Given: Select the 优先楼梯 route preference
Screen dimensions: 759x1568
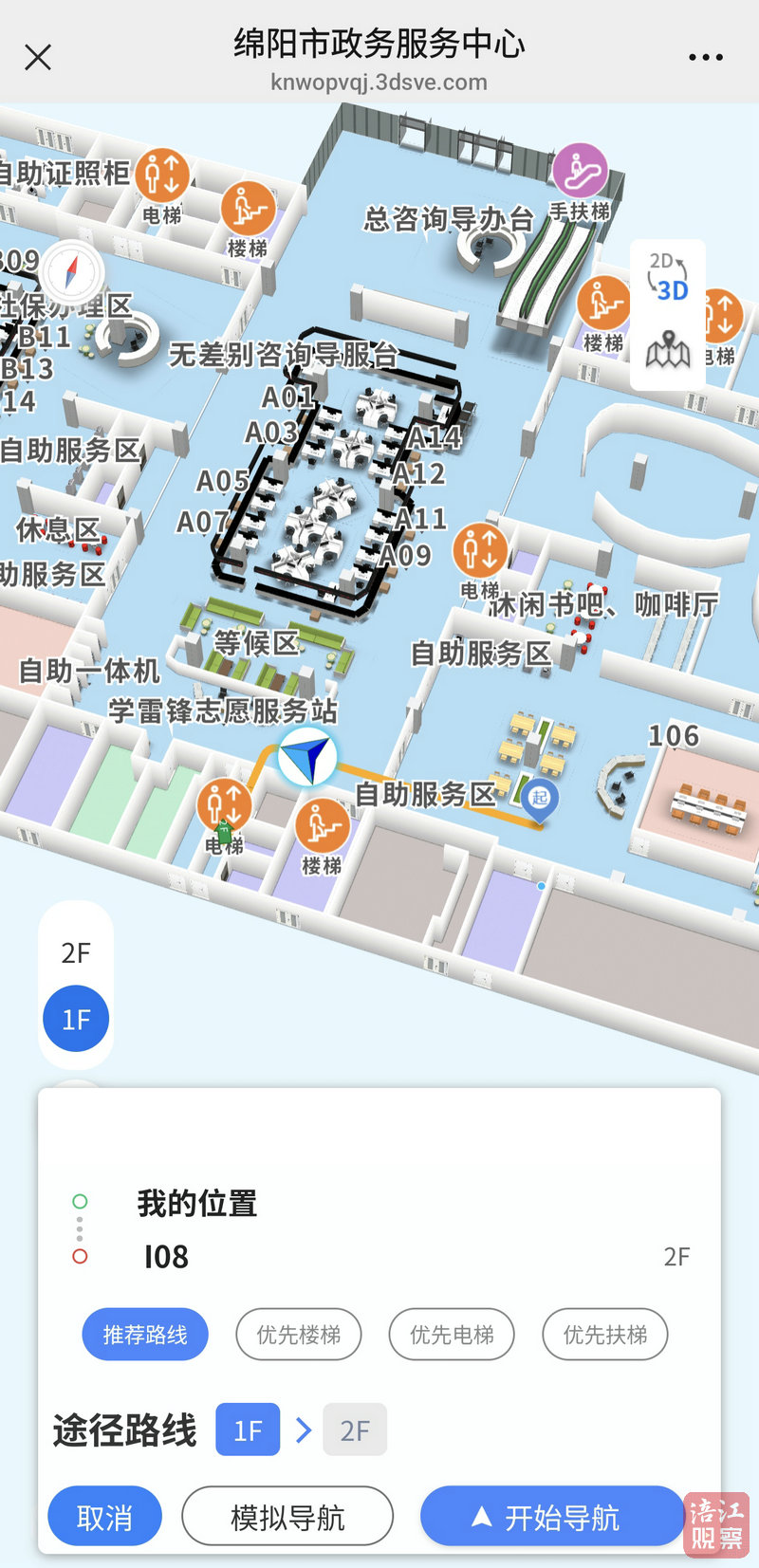Looking at the screenshot, I should click(x=299, y=1335).
